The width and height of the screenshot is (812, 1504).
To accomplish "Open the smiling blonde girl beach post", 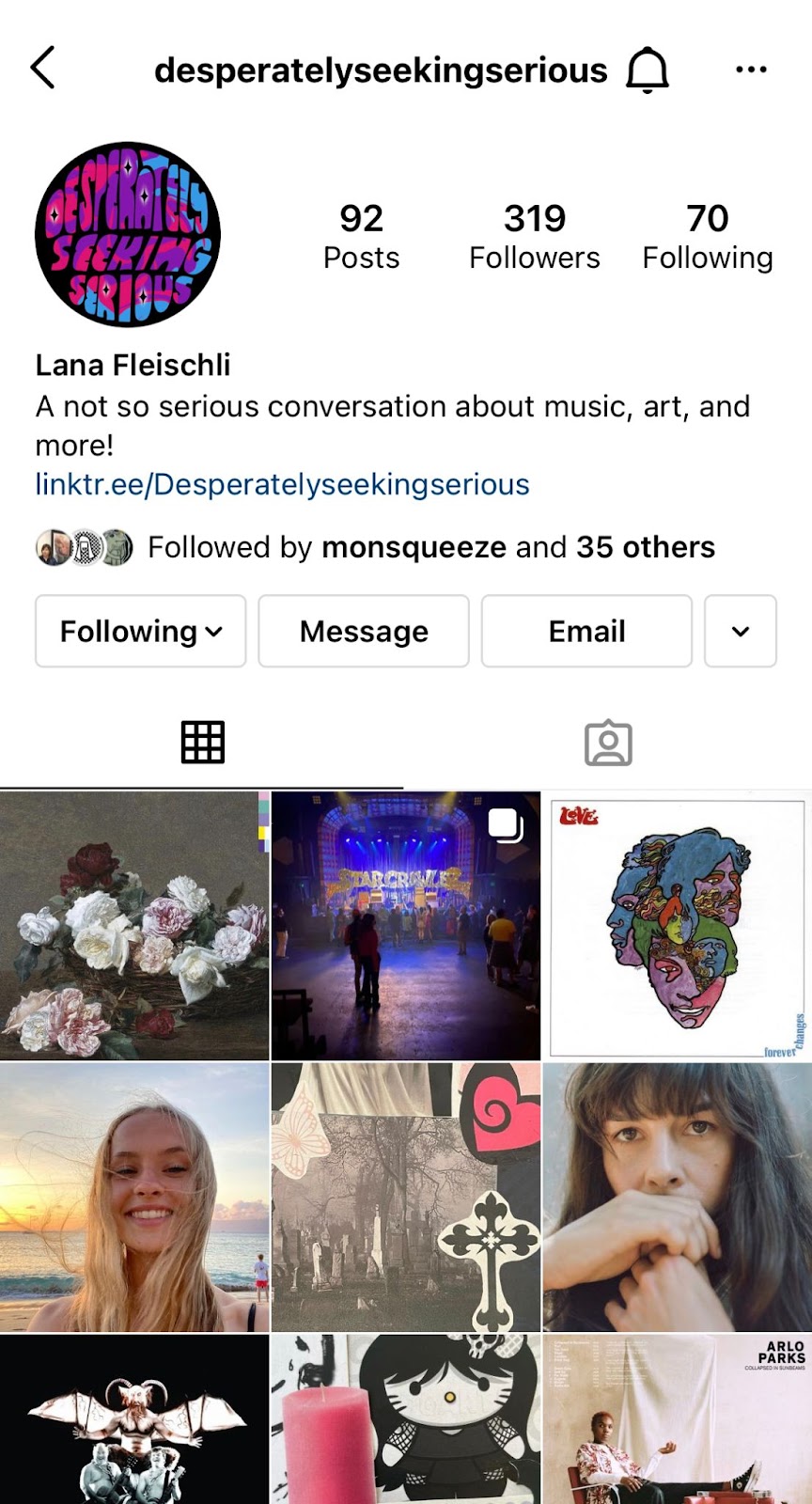I will pyautogui.click(x=133, y=1198).
